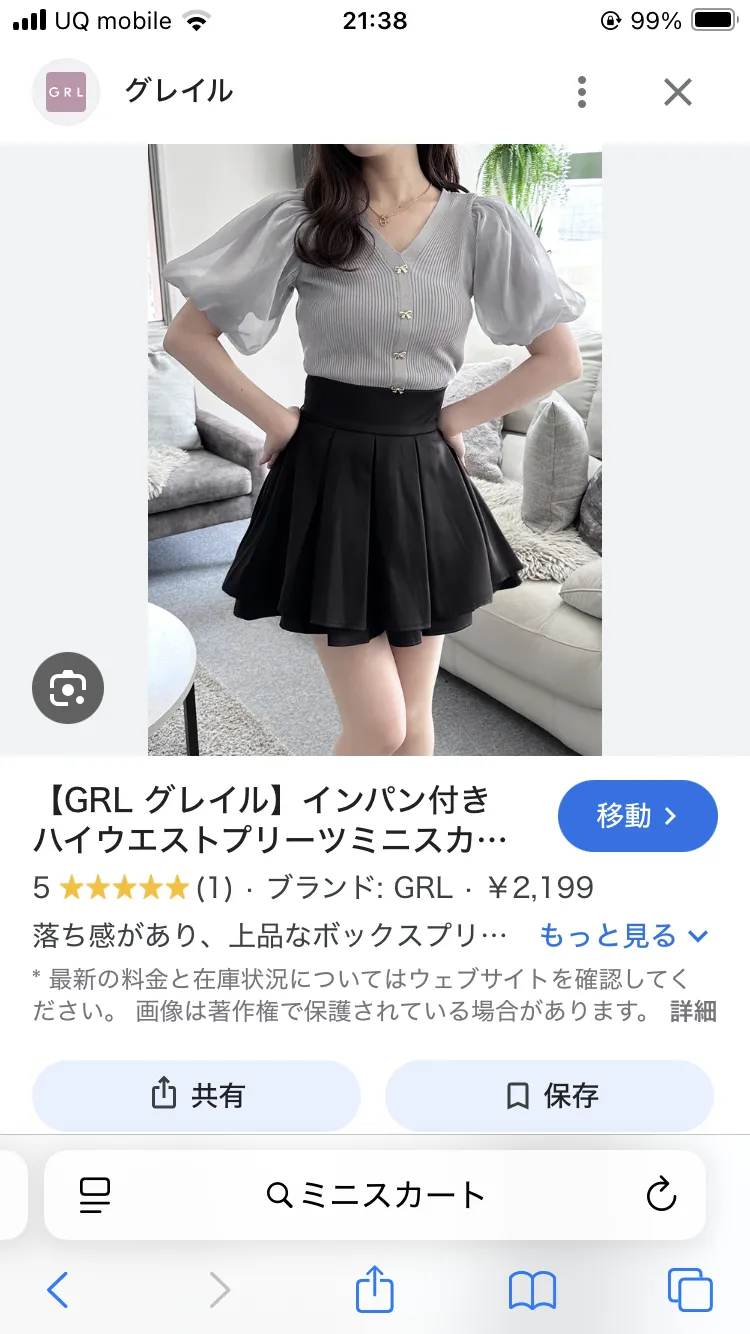Screen dimensions: 750x1334
Task: Open the Safari share sheet
Action: point(375,1288)
